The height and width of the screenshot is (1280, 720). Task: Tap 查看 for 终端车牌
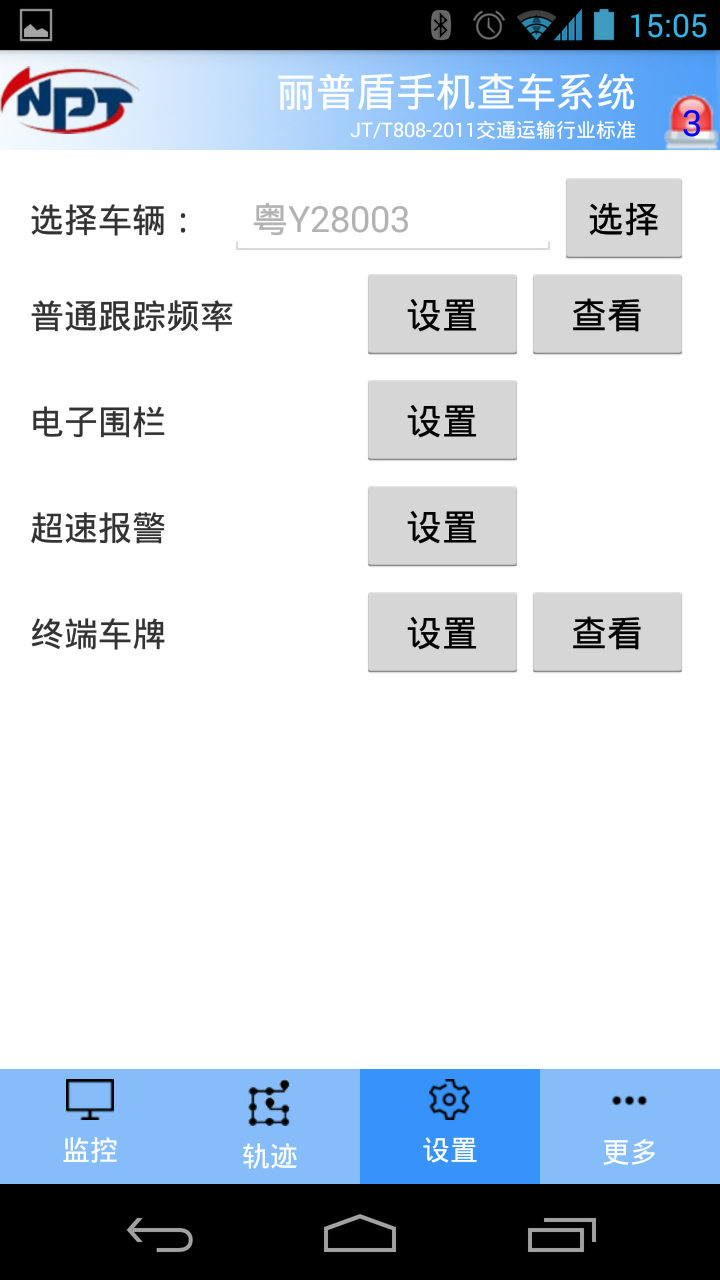point(607,633)
